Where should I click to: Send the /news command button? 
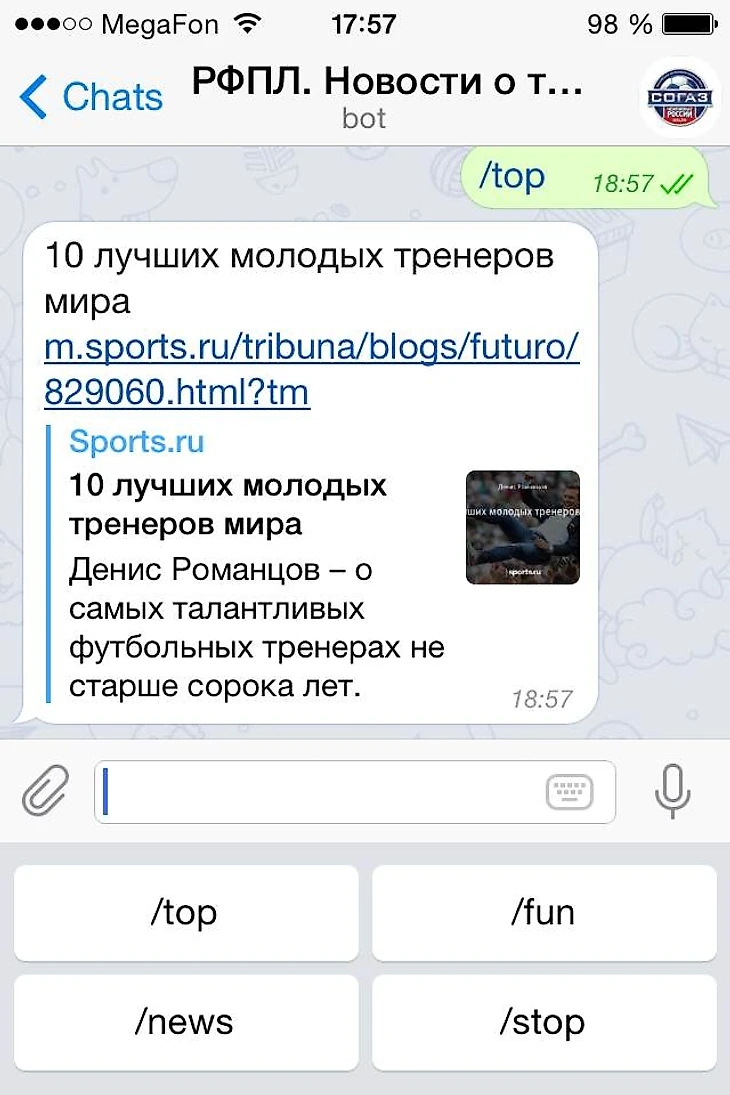186,1022
